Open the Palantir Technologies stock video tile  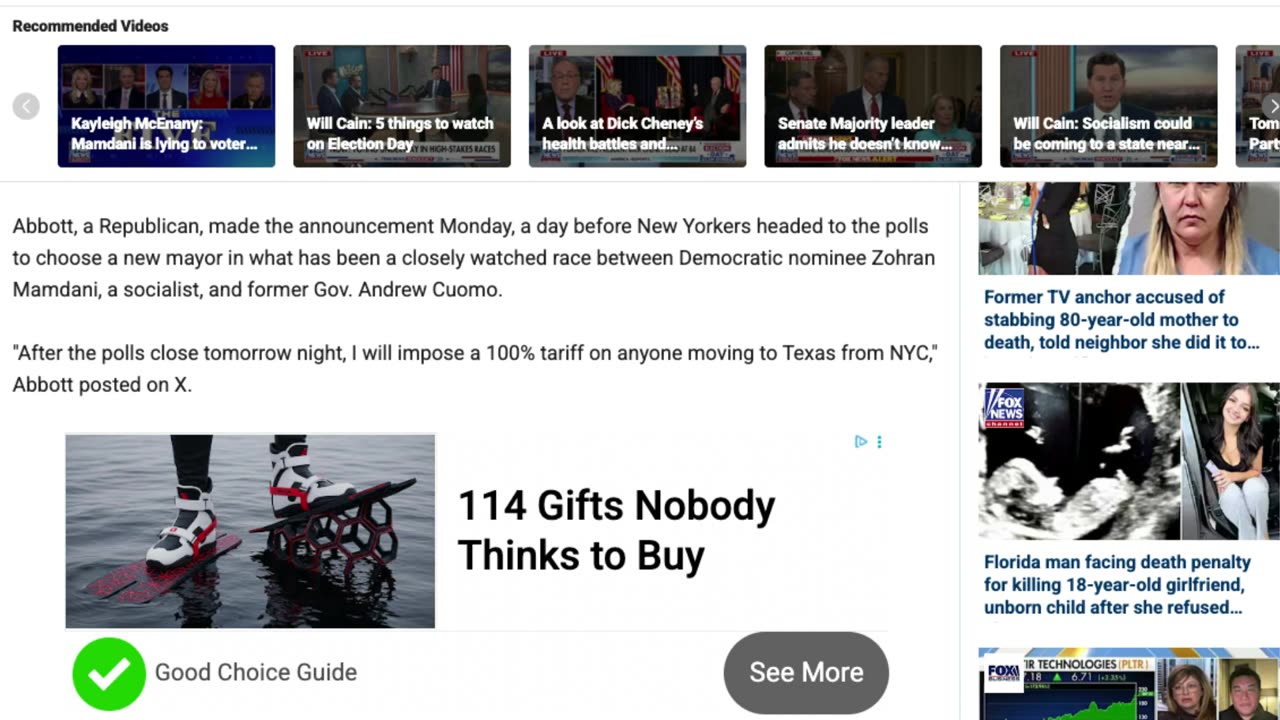point(1128,685)
